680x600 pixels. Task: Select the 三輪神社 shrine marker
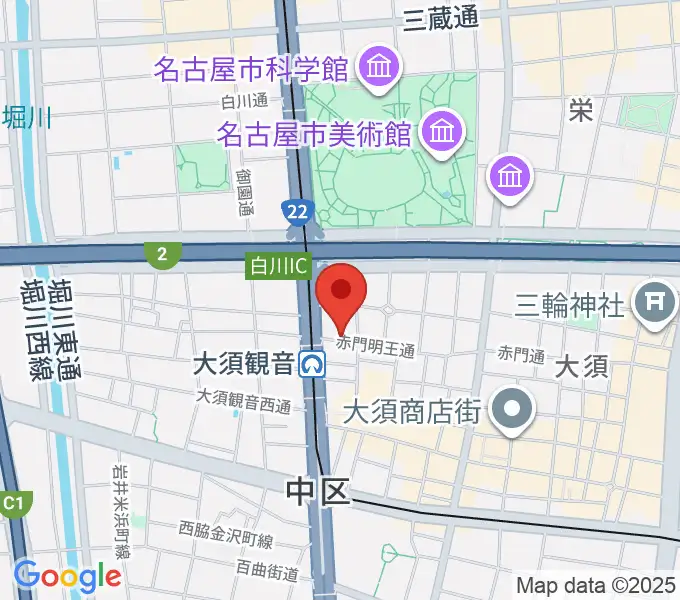(655, 300)
